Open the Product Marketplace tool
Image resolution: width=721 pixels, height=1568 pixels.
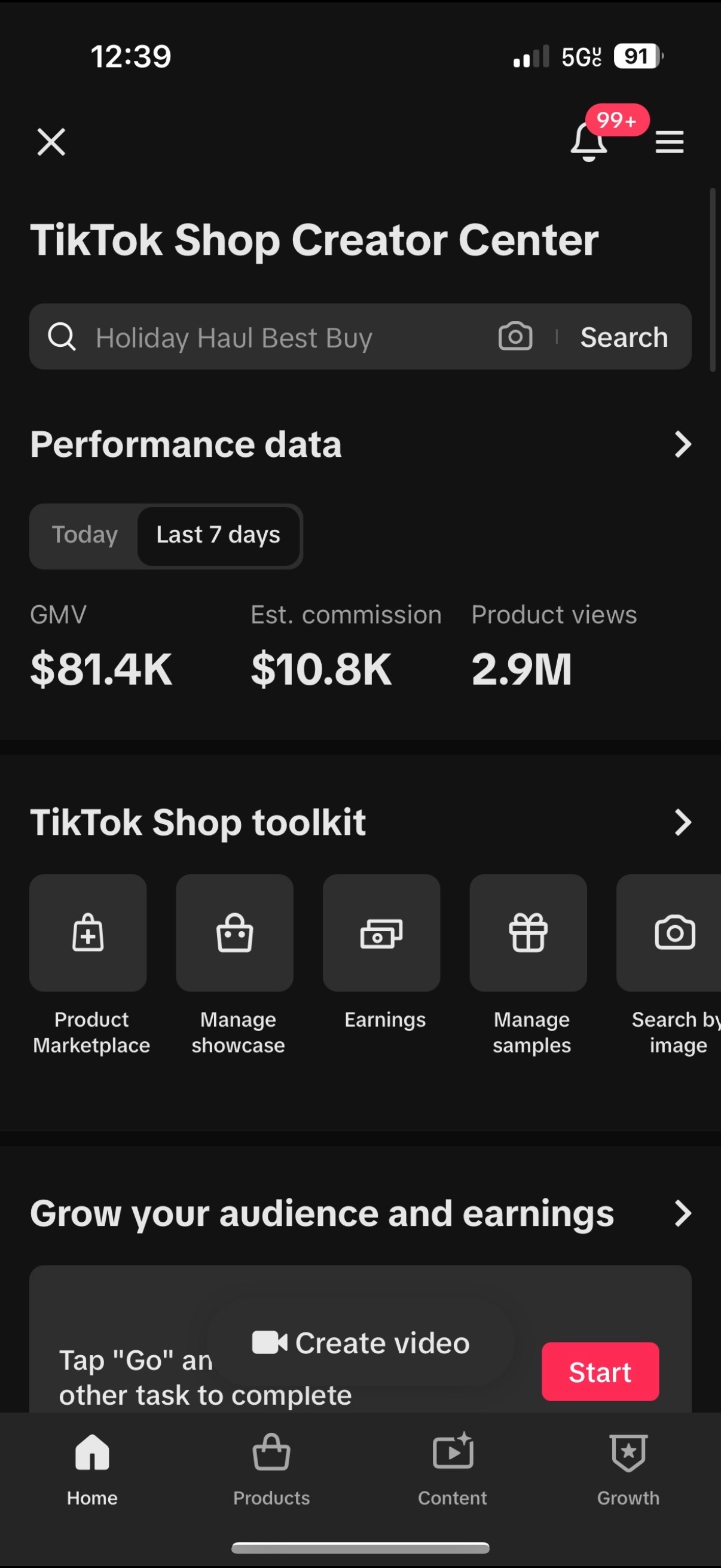click(88, 932)
